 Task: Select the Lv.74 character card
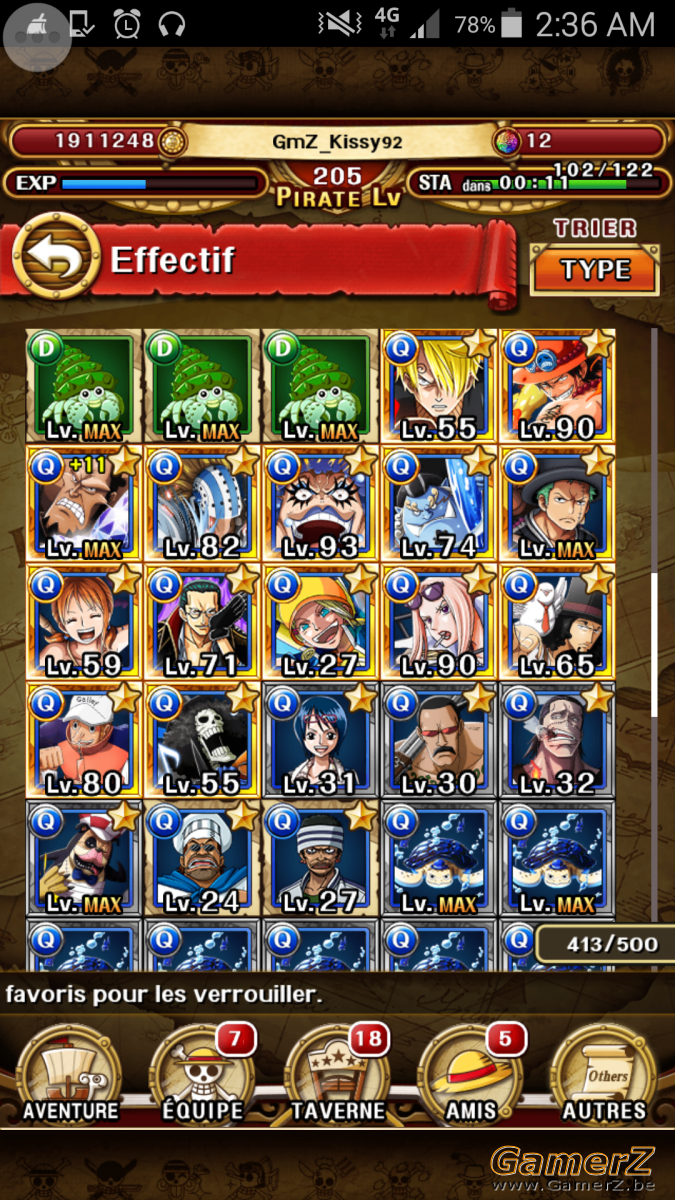click(438, 504)
